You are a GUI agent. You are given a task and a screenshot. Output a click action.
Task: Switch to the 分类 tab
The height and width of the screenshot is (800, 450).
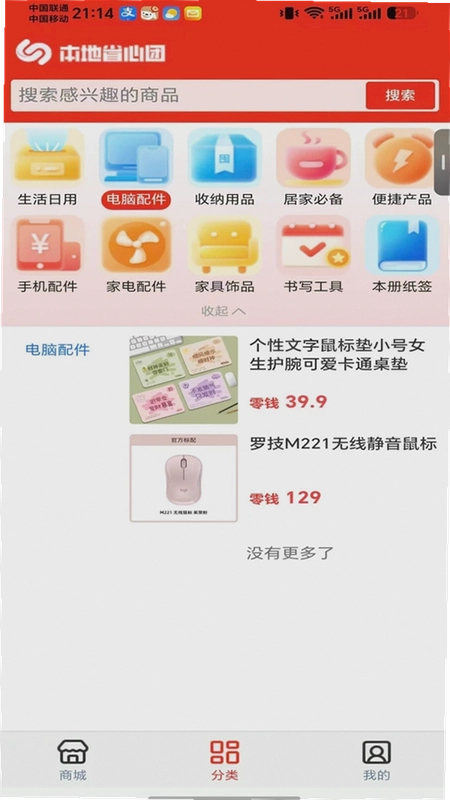pos(225,760)
